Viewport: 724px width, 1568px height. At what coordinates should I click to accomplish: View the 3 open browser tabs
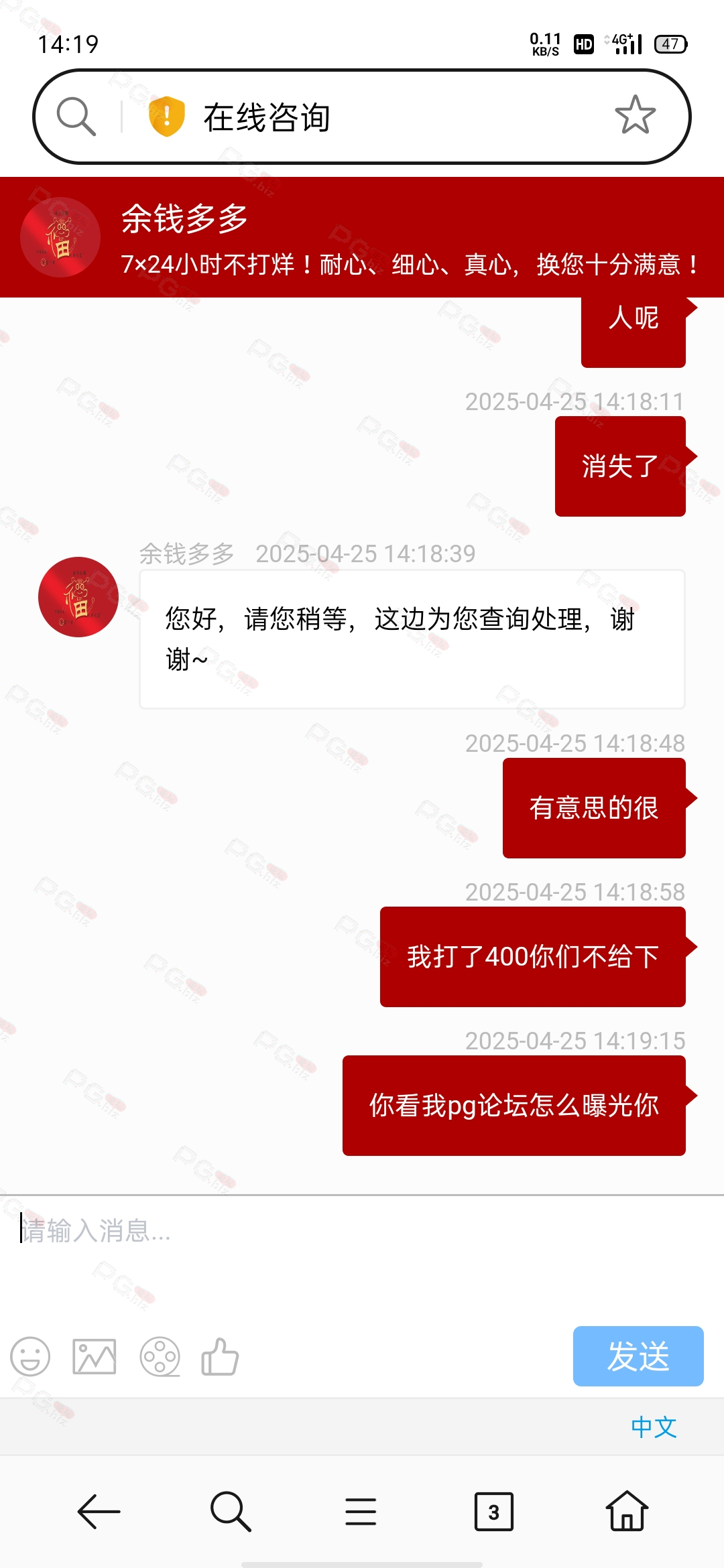point(493,1512)
